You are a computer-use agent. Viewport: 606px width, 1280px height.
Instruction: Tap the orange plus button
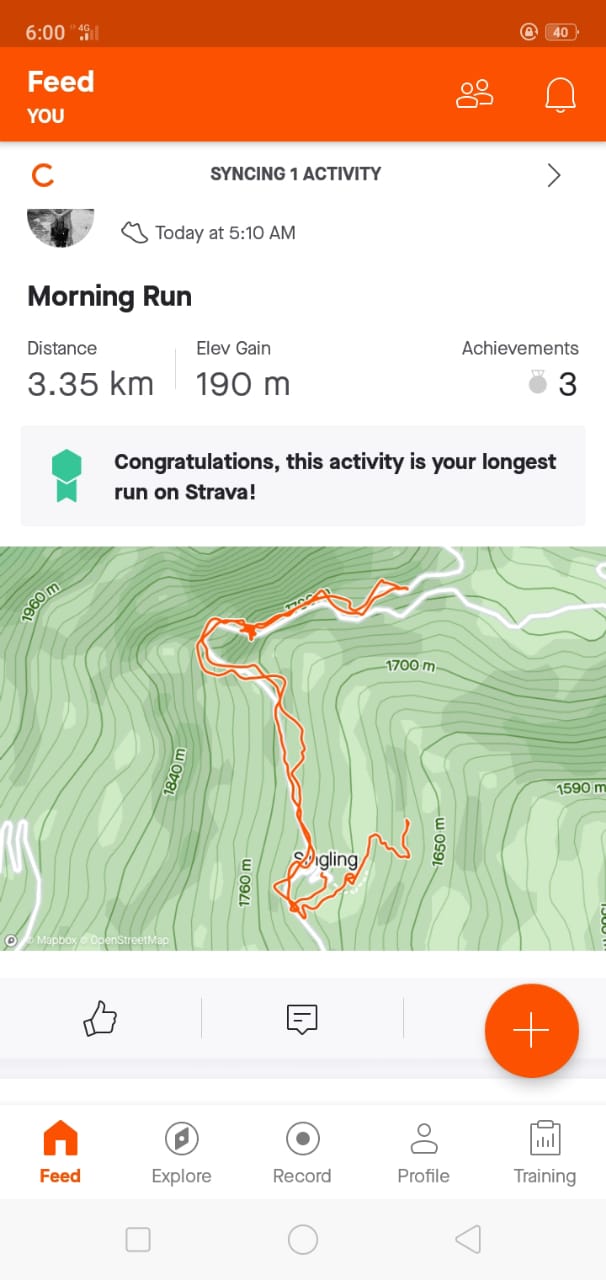(x=531, y=1031)
